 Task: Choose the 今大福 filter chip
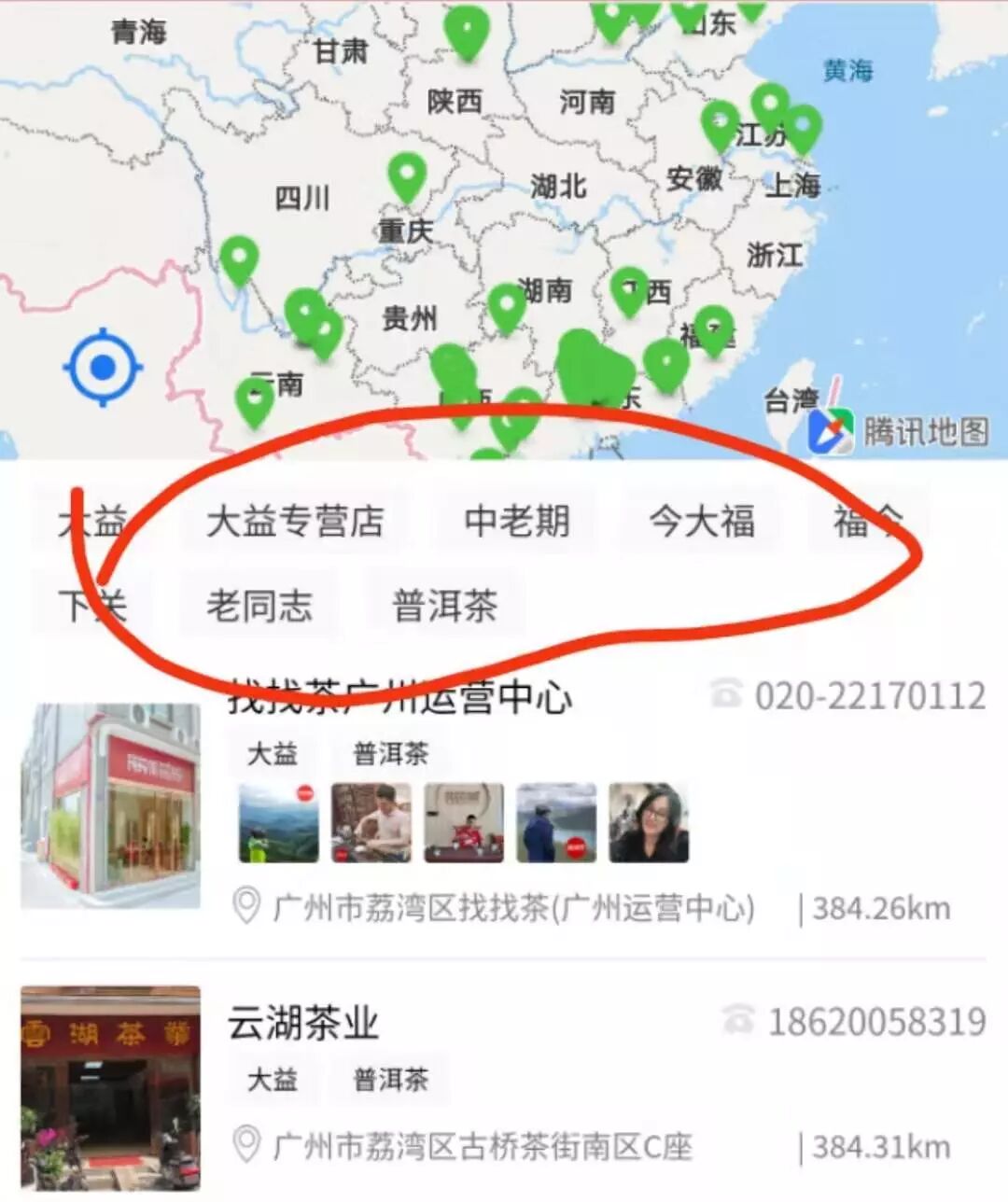pos(702,521)
